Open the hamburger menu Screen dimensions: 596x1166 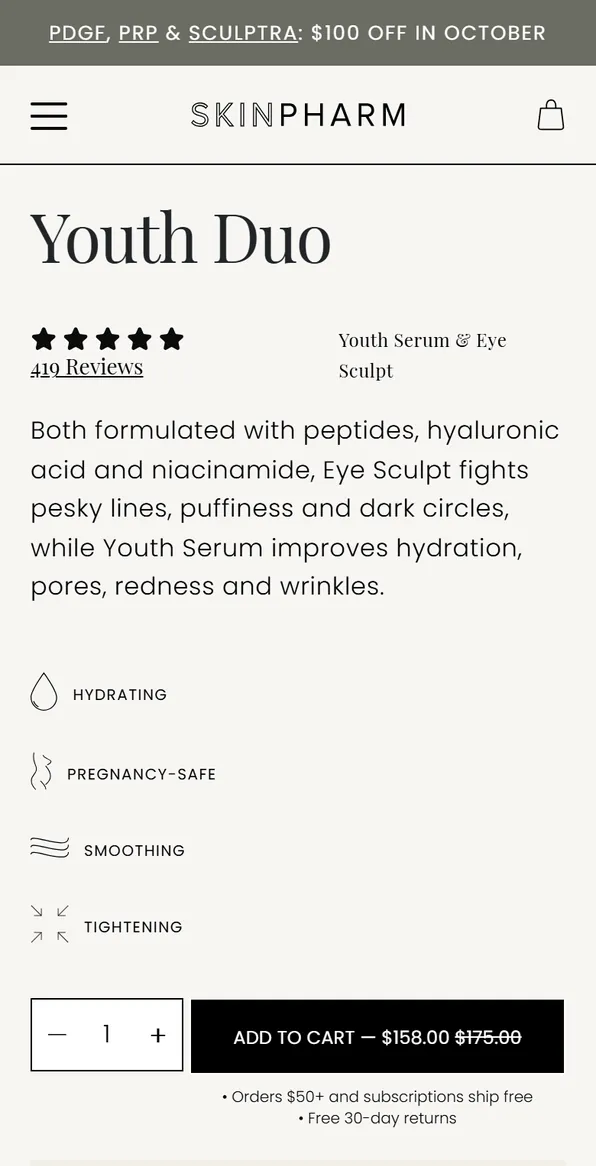[49, 116]
